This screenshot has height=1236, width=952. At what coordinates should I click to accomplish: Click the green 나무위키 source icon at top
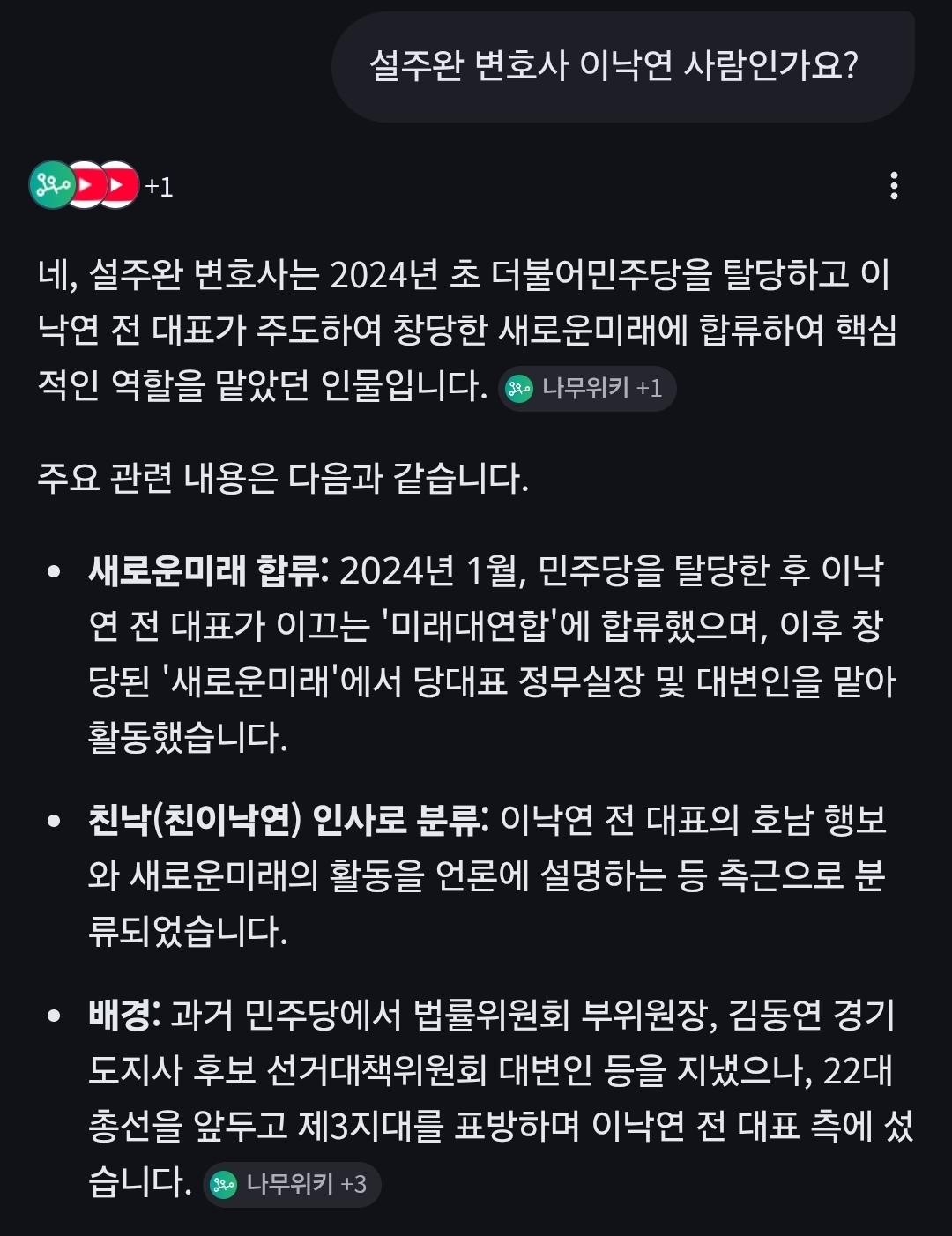[53, 185]
